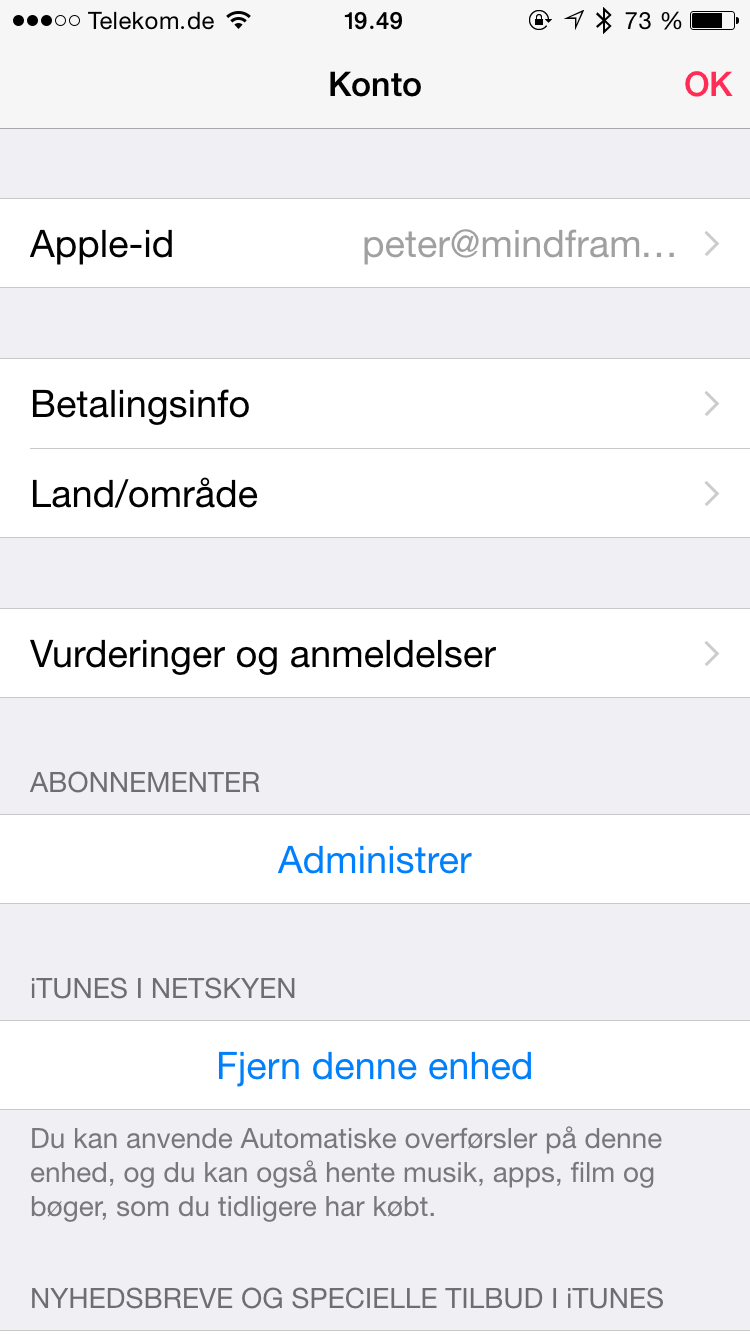Select the Land/område row

(375, 493)
